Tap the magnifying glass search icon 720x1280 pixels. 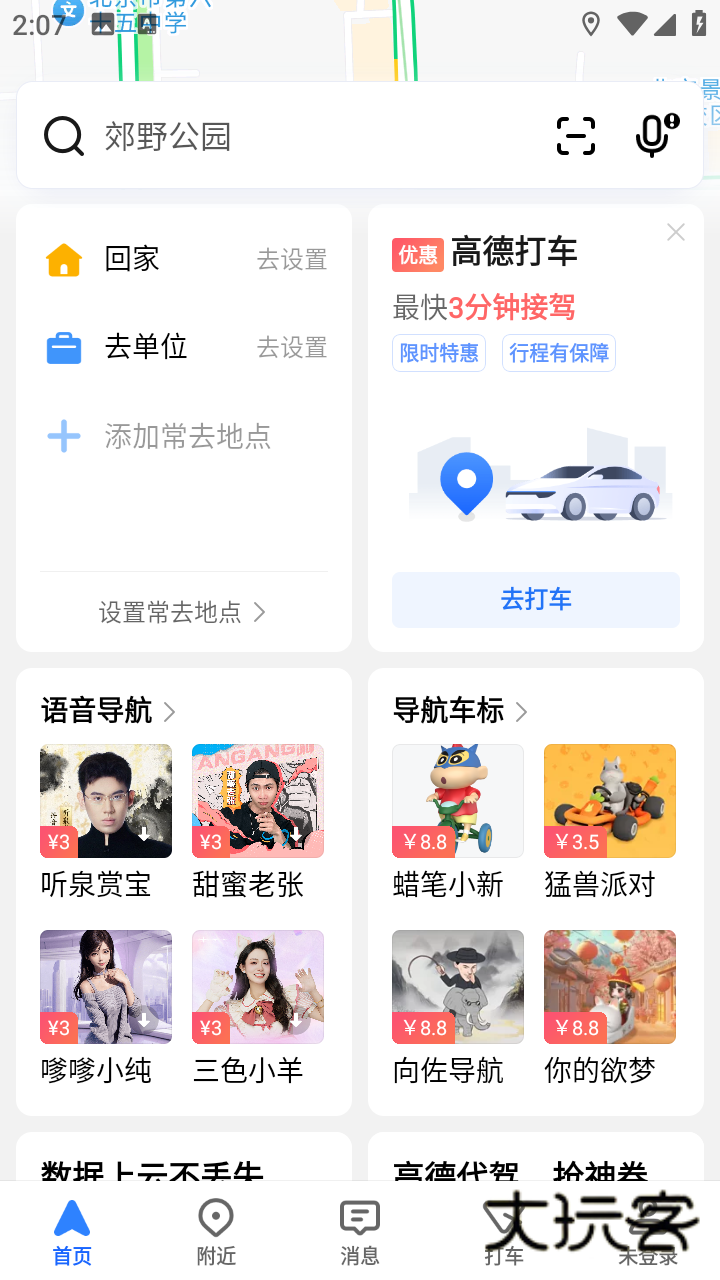[x=63, y=136]
